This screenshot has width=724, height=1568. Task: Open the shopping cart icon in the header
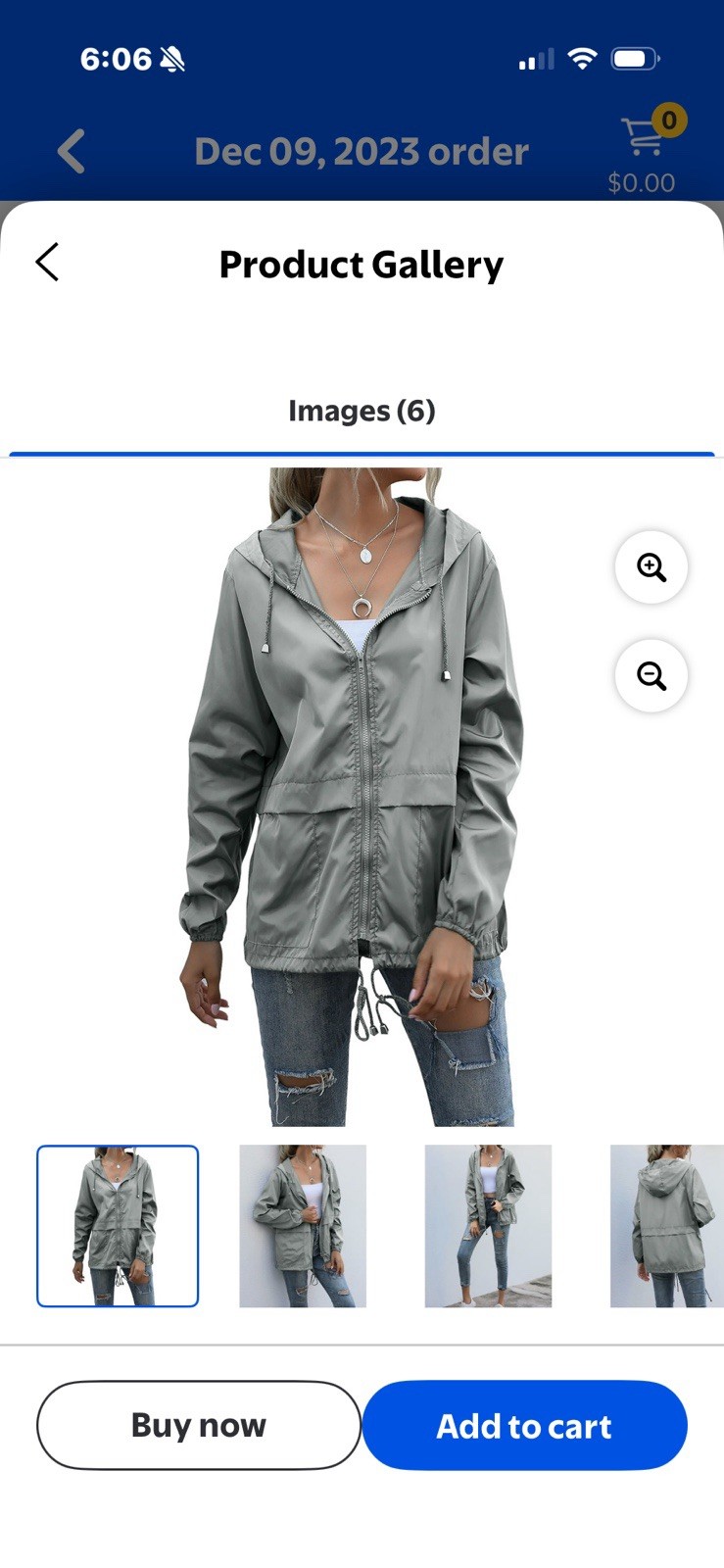point(642,137)
